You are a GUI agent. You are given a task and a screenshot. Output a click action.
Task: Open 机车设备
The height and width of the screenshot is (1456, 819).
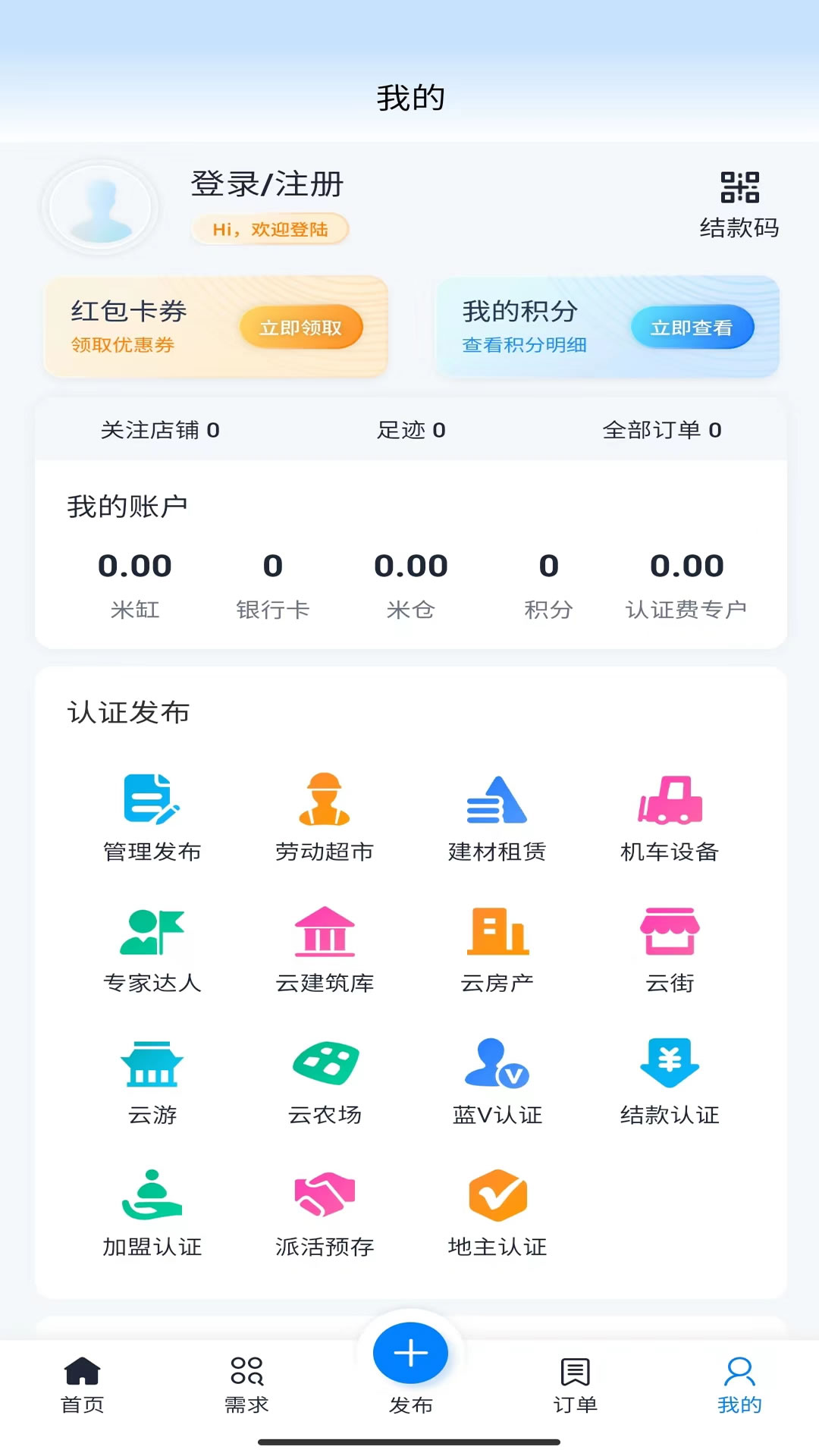(670, 817)
